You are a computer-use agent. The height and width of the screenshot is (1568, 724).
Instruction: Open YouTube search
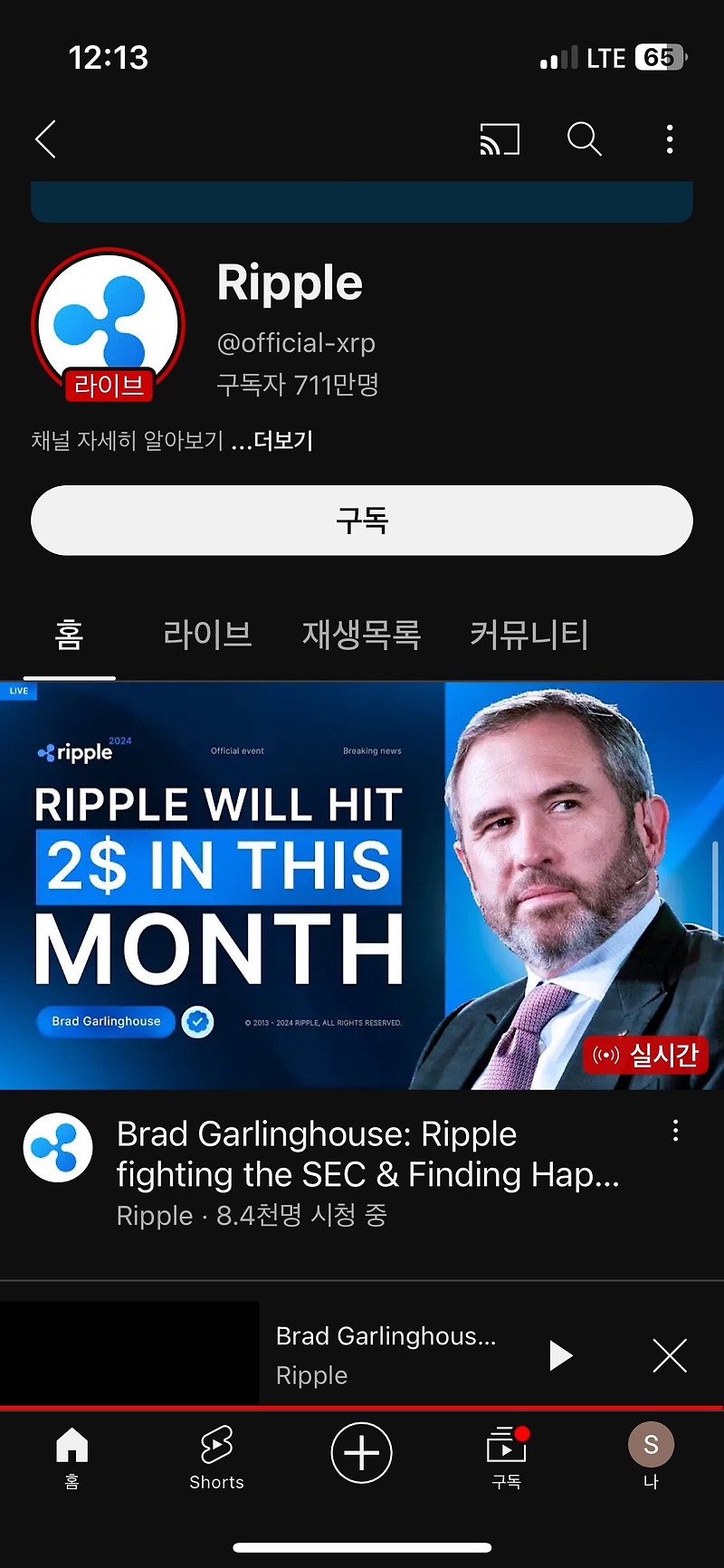[584, 139]
